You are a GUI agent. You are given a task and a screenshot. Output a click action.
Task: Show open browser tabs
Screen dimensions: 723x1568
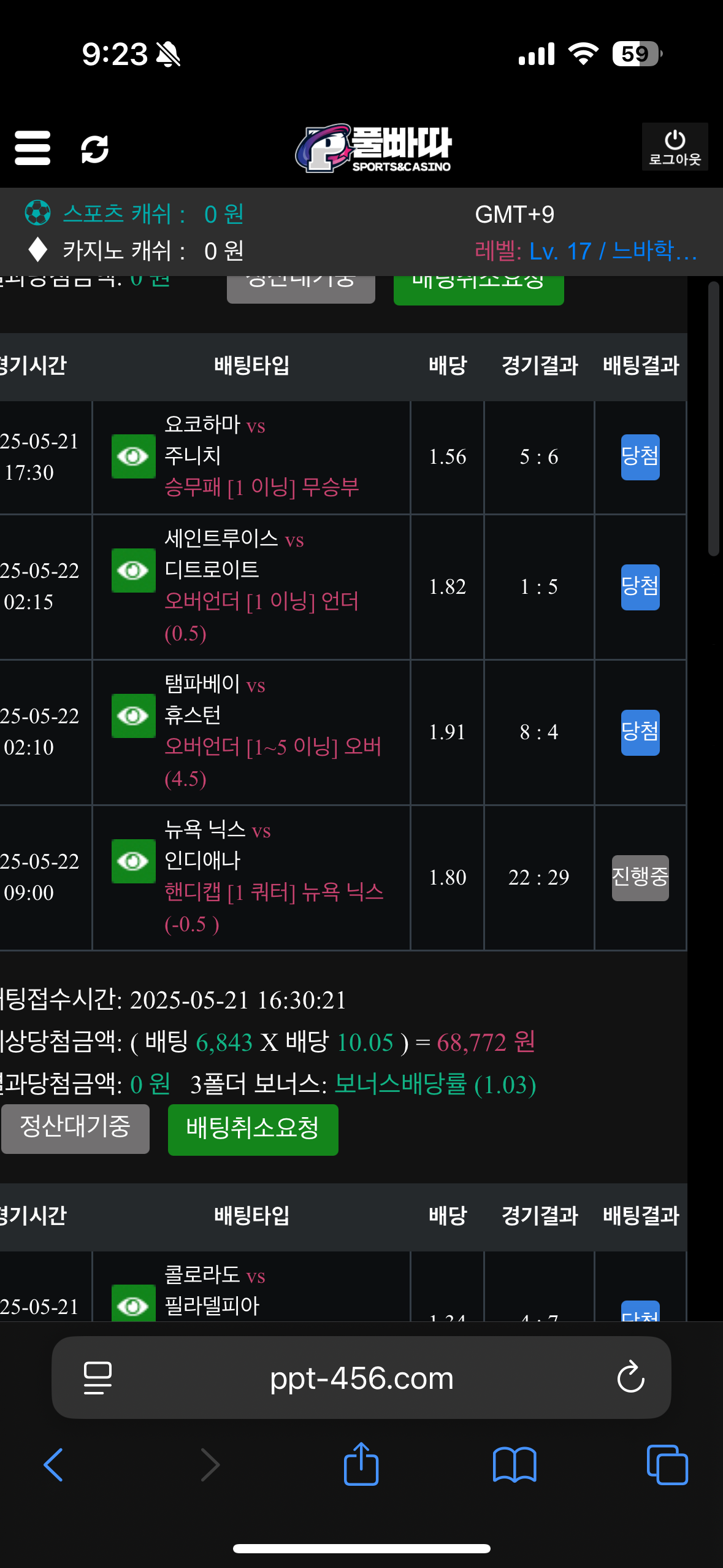[667, 1465]
